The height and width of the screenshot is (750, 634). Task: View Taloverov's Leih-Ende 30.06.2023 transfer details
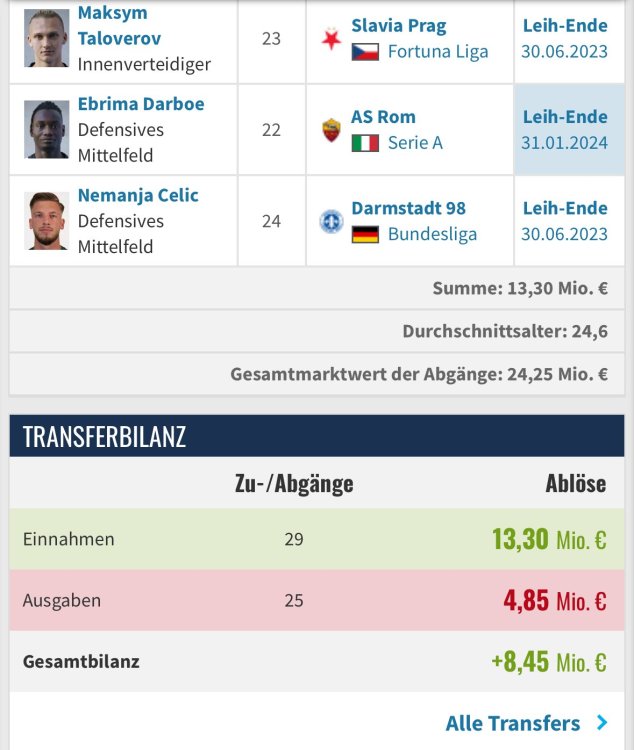click(x=564, y=38)
